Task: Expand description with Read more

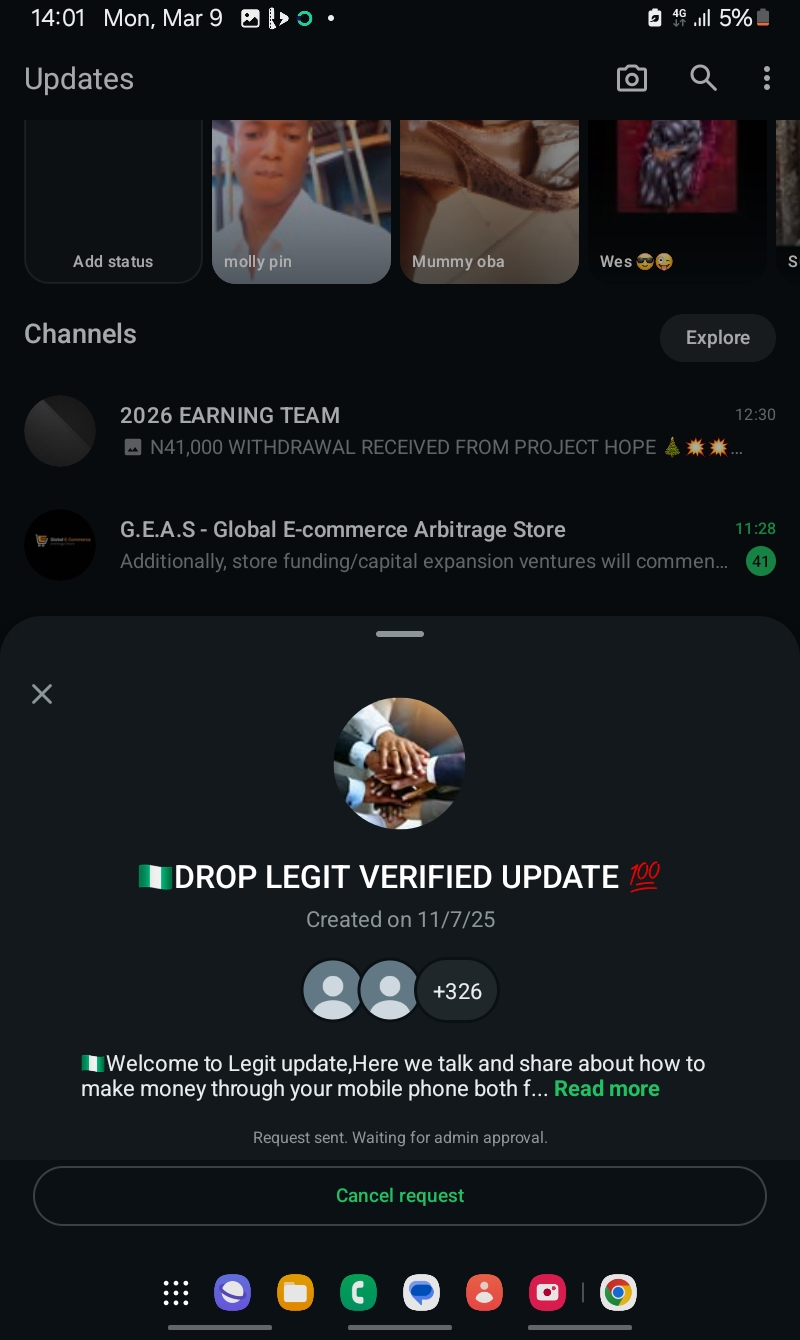Action: (x=606, y=1089)
